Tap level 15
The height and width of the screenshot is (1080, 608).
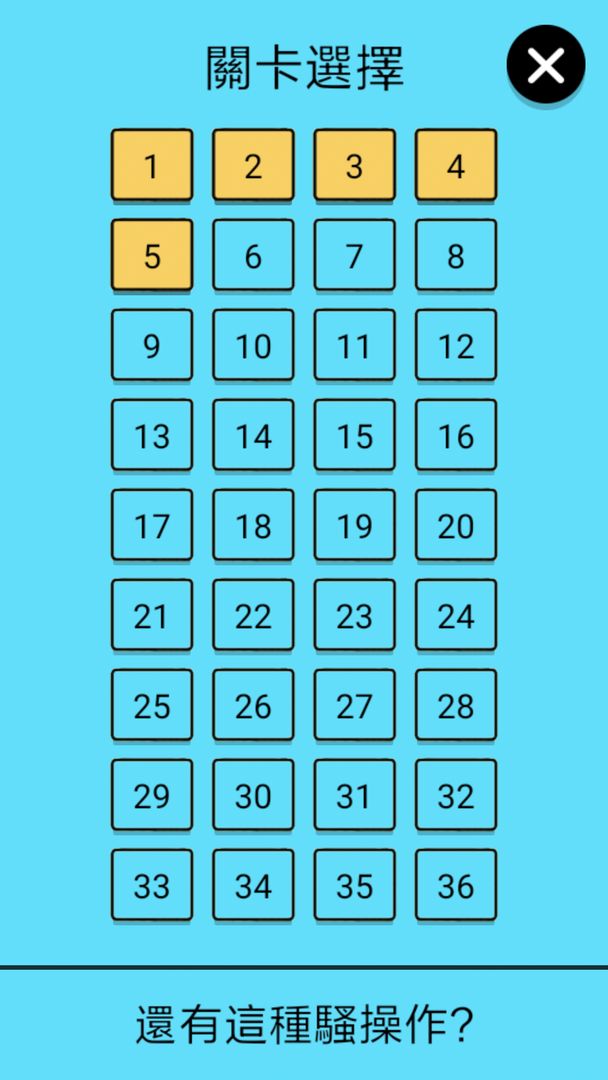pyautogui.click(x=354, y=435)
